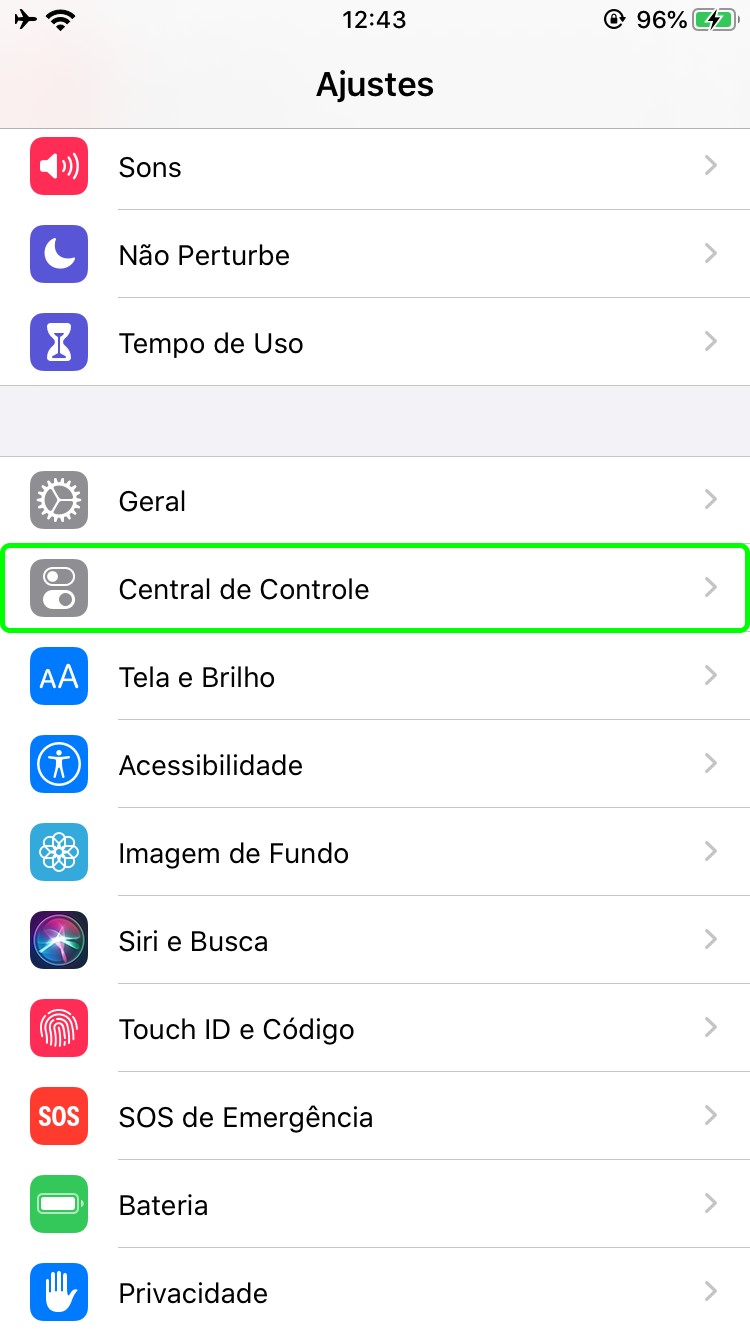The width and height of the screenshot is (750, 1334).
Task: Tap Tela e Brilho
Action: 375,676
